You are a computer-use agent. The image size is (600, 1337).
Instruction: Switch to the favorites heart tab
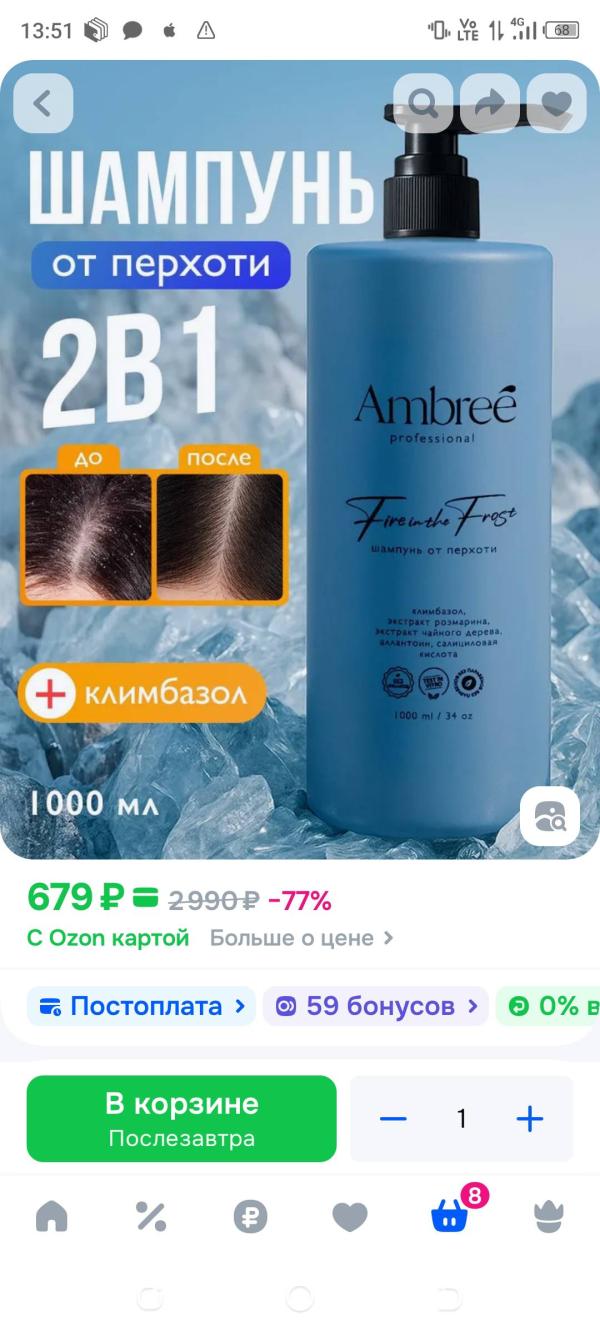[x=349, y=1216]
